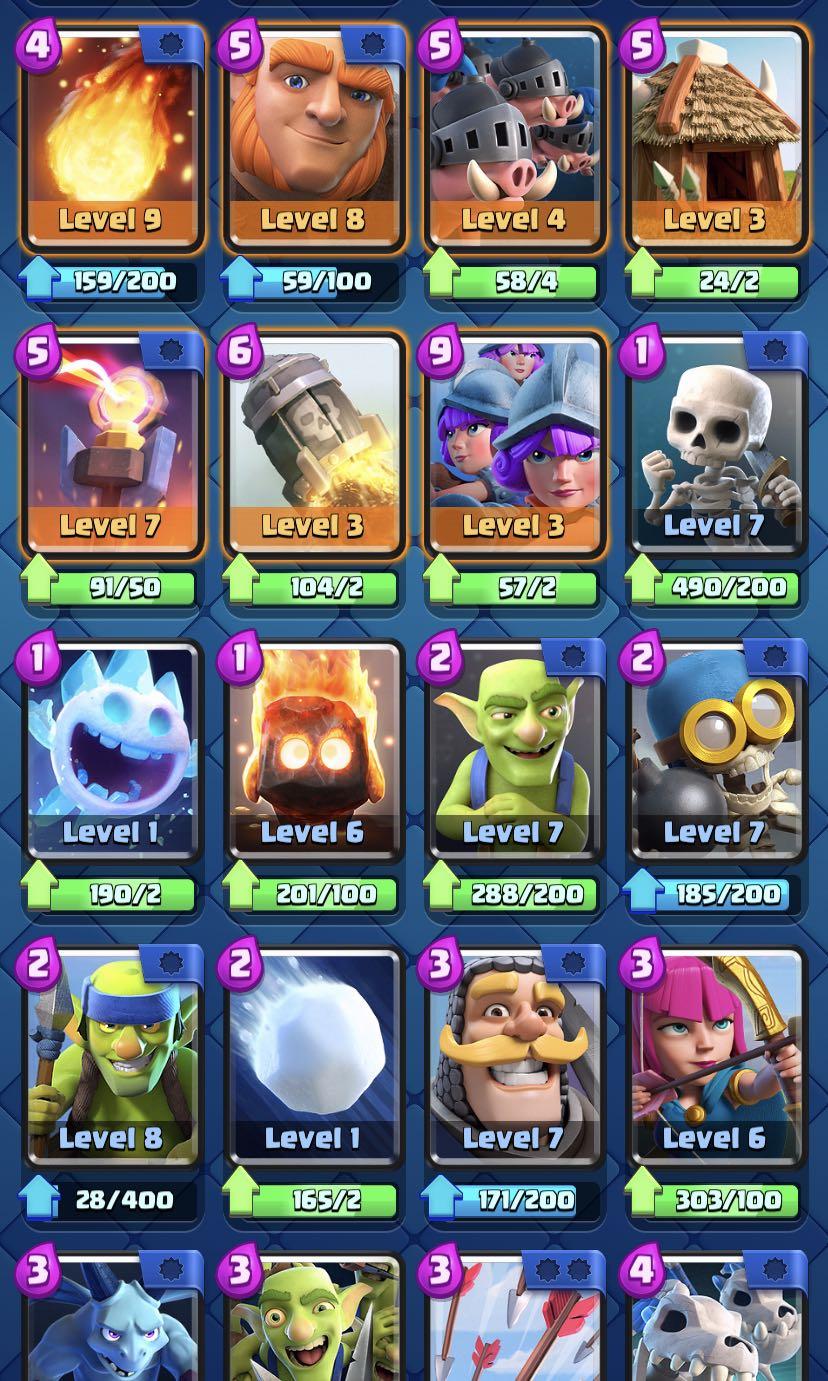Select the Minions card
This screenshot has height=1381, width=828.
point(112,1320)
